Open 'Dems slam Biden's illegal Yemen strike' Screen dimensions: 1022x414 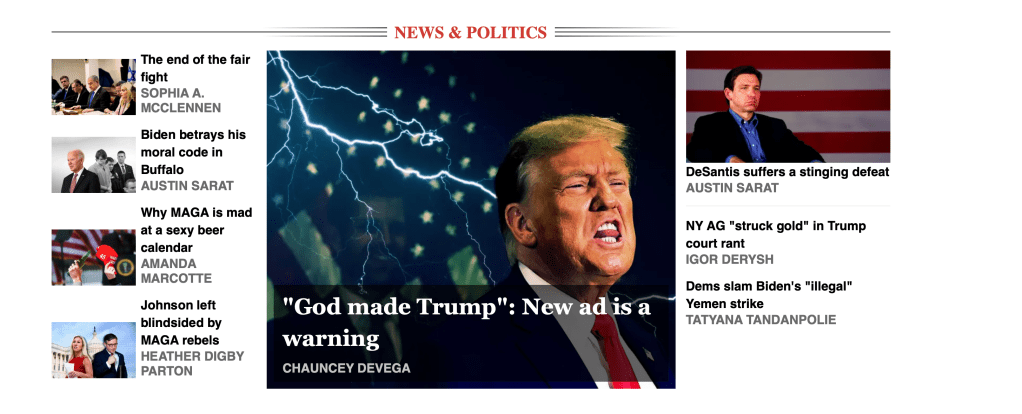point(768,294)
